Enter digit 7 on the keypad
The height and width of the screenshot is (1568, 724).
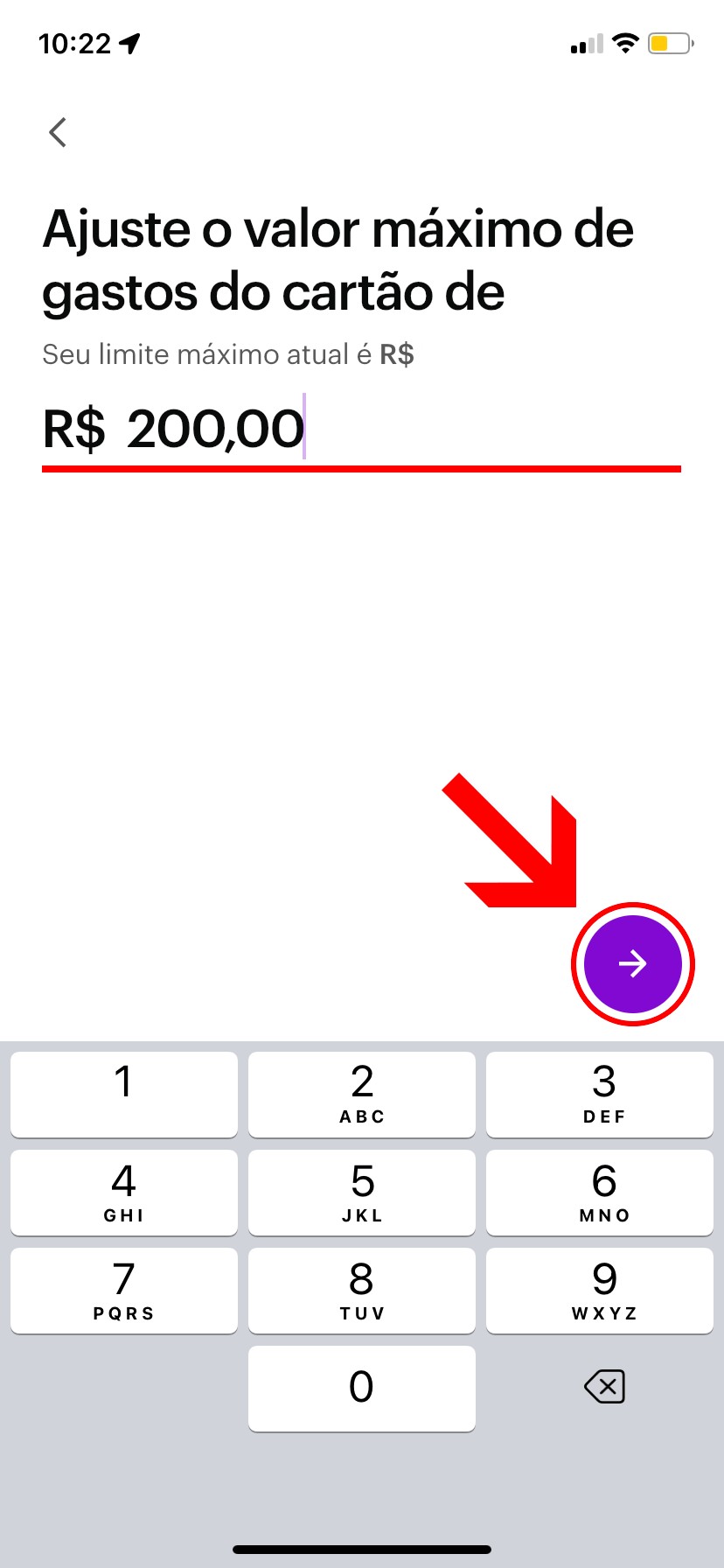coord(124,1290)
